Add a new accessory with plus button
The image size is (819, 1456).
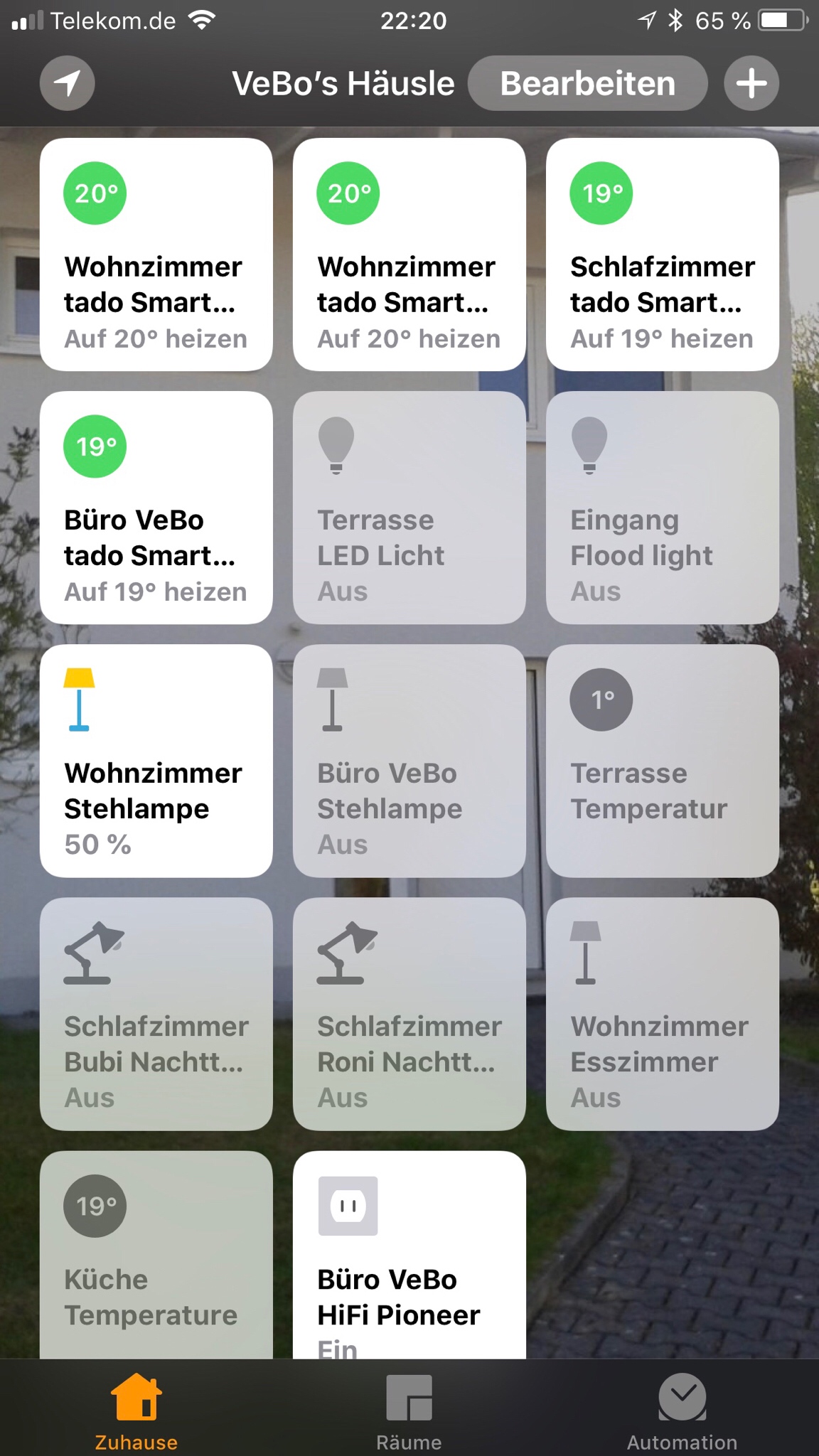click(x=751, y=83)
